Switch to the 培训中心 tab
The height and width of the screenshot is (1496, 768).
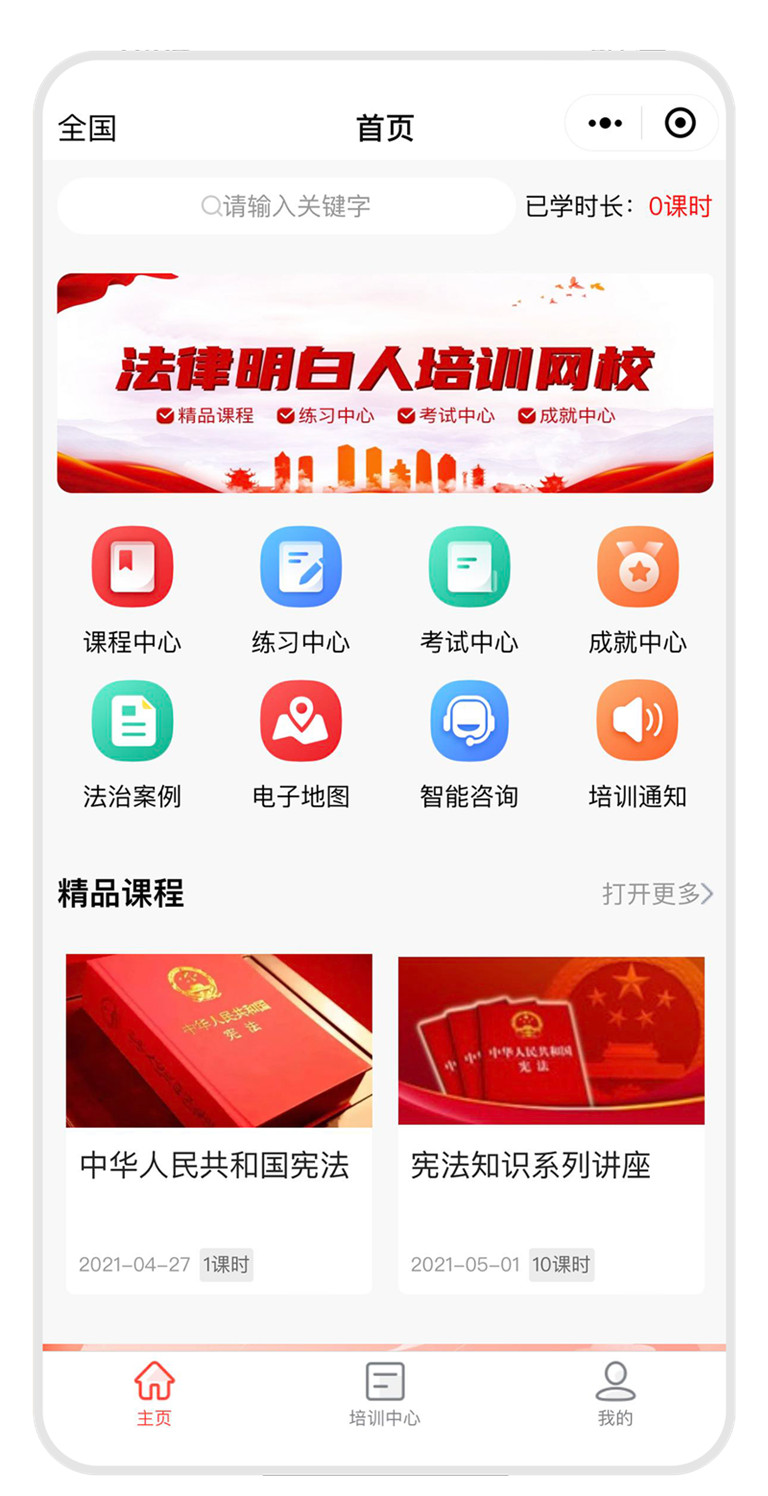385,1393
